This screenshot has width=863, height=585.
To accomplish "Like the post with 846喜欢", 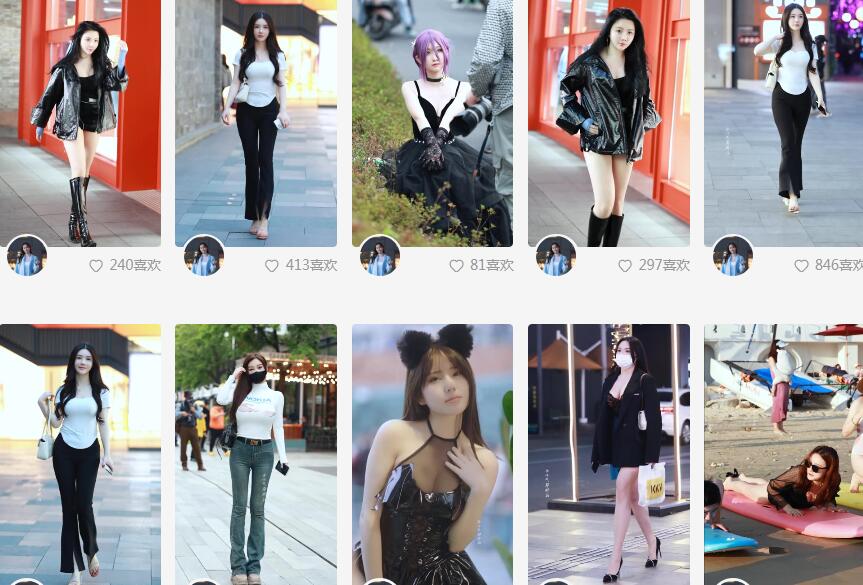I will (801, 266).
